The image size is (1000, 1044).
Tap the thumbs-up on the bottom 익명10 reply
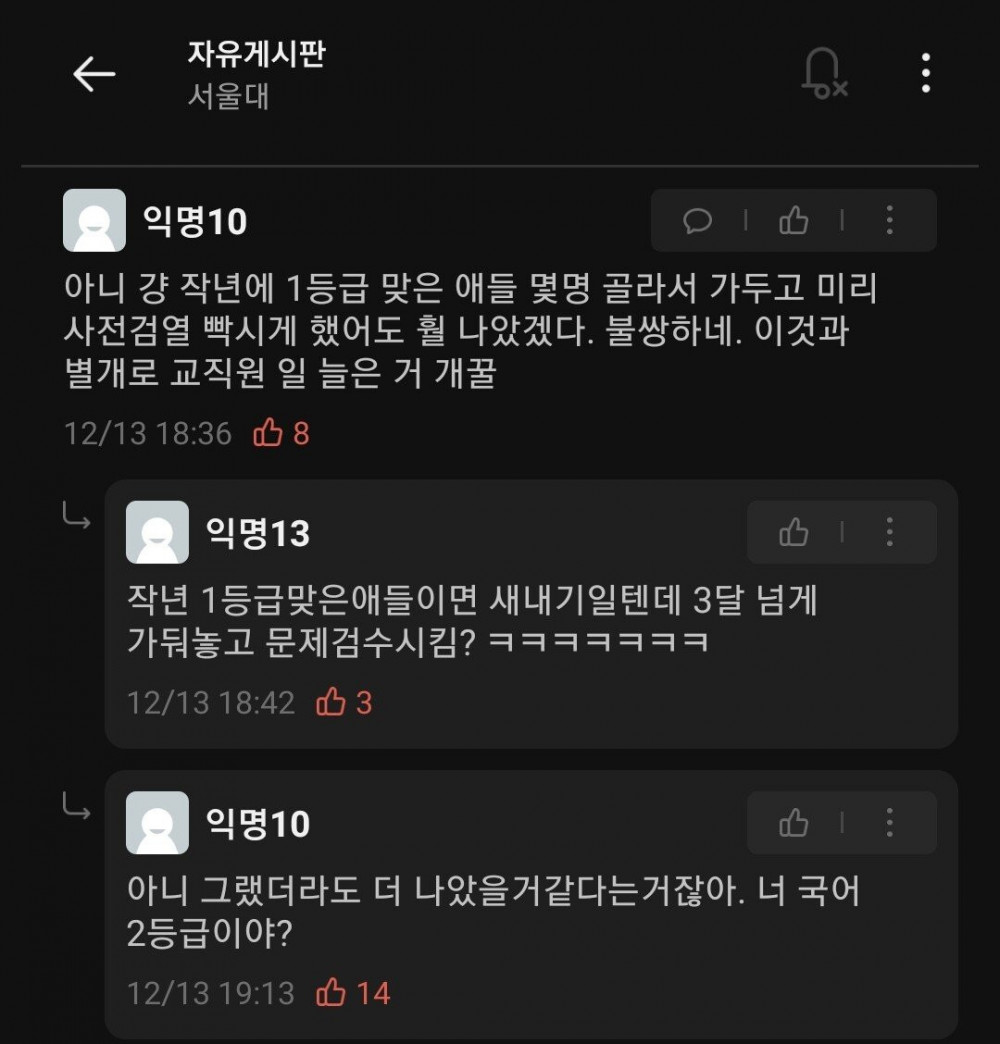[x=793, y=822]
